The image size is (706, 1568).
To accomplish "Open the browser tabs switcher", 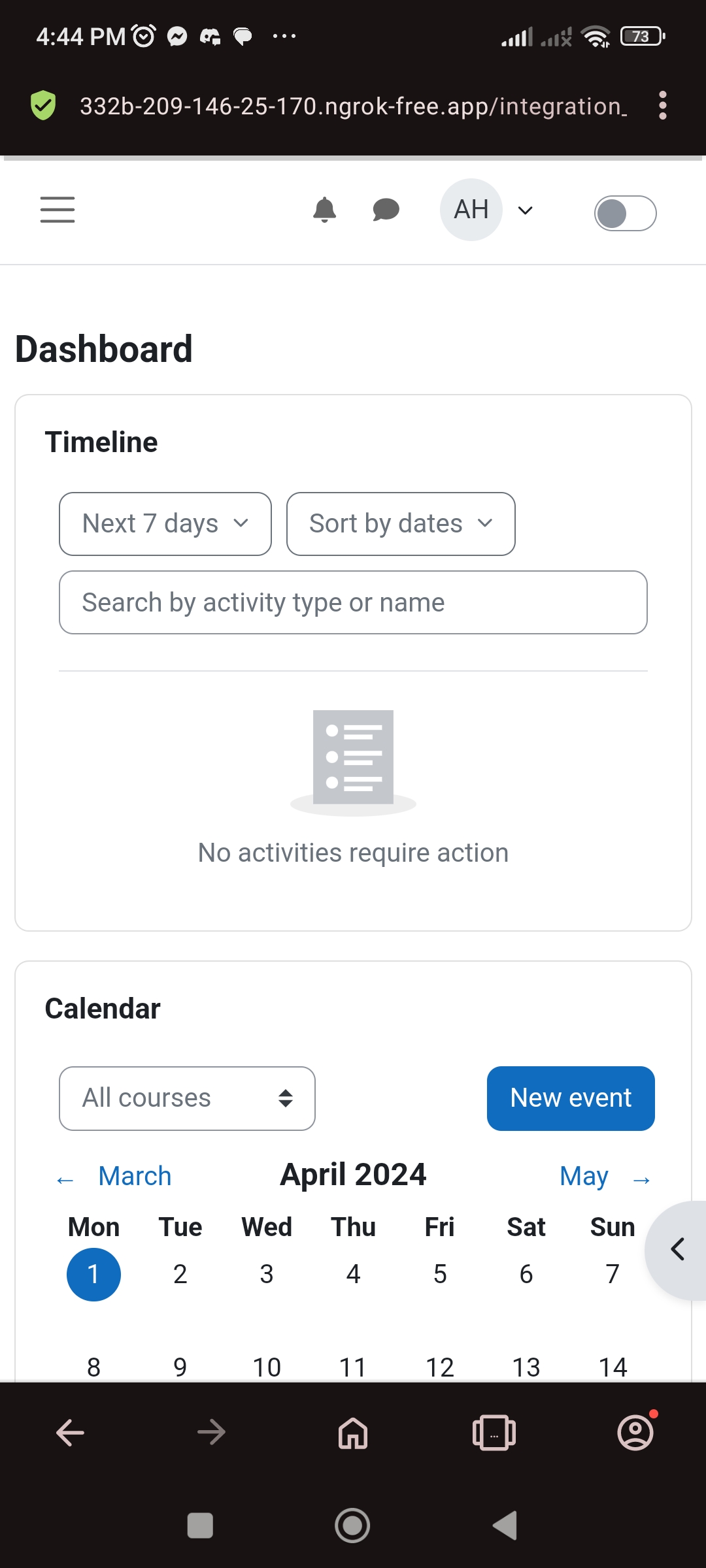I will 494,1433.
